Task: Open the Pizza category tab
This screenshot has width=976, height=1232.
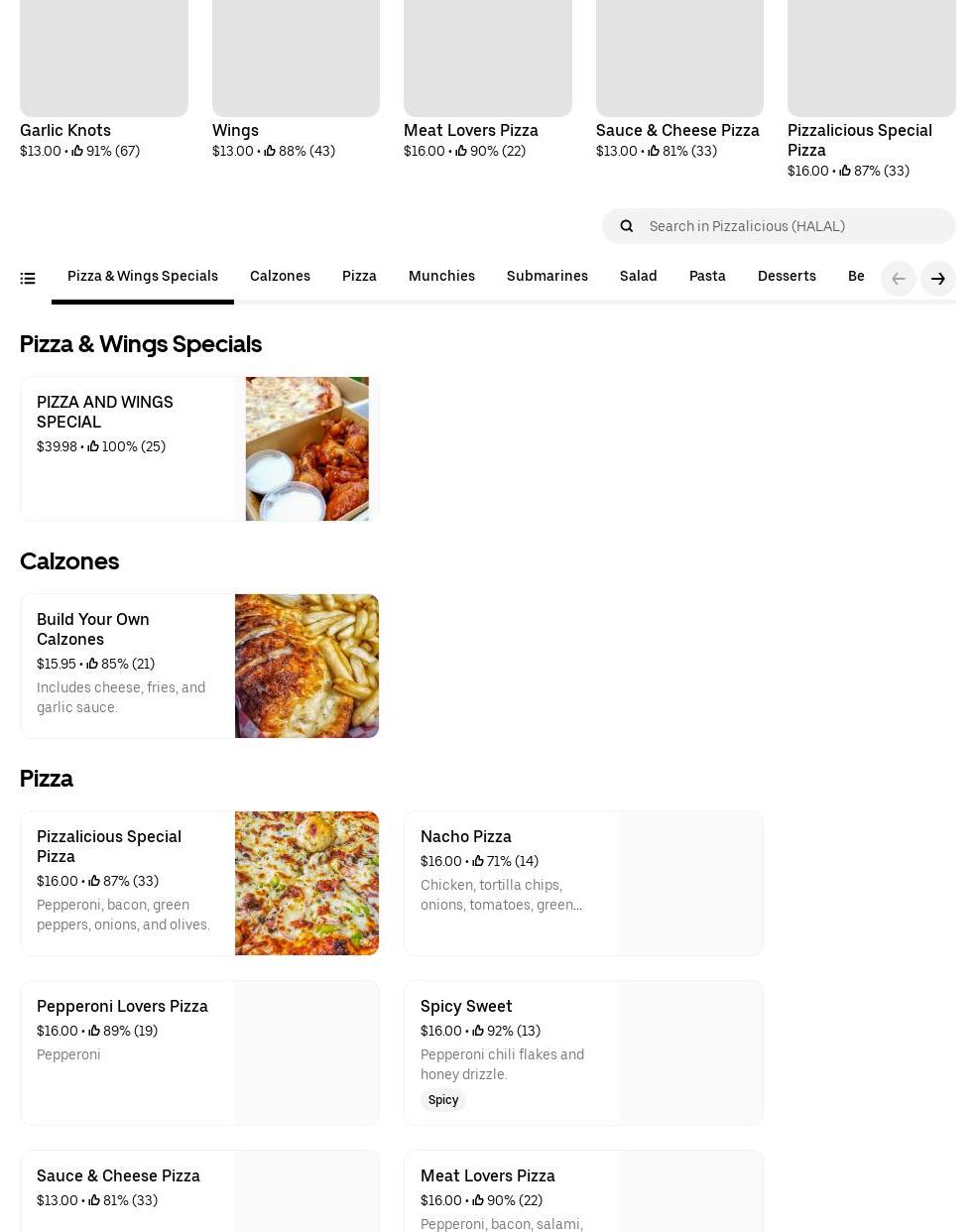Action: click(x=359, y=276)
